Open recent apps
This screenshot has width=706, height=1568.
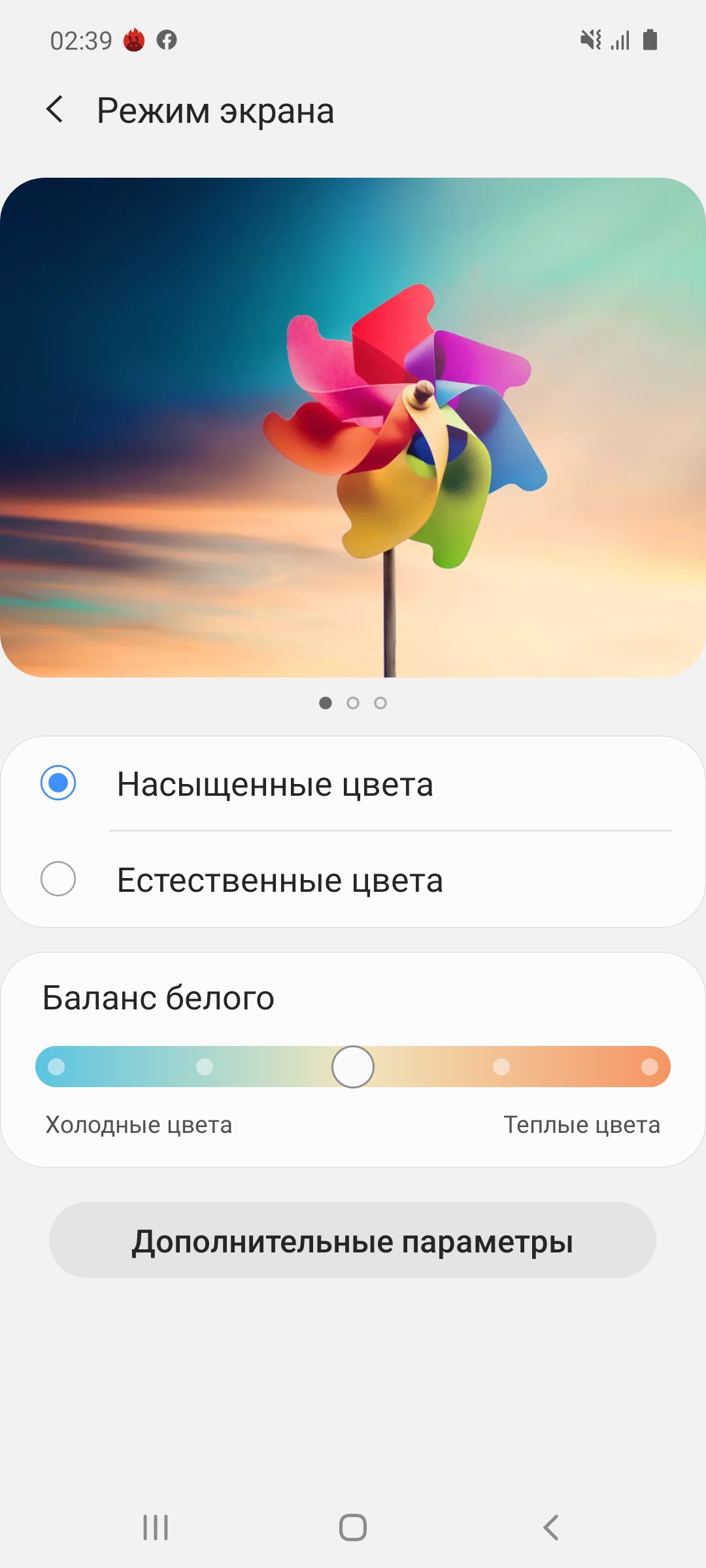pos(156,1527)
